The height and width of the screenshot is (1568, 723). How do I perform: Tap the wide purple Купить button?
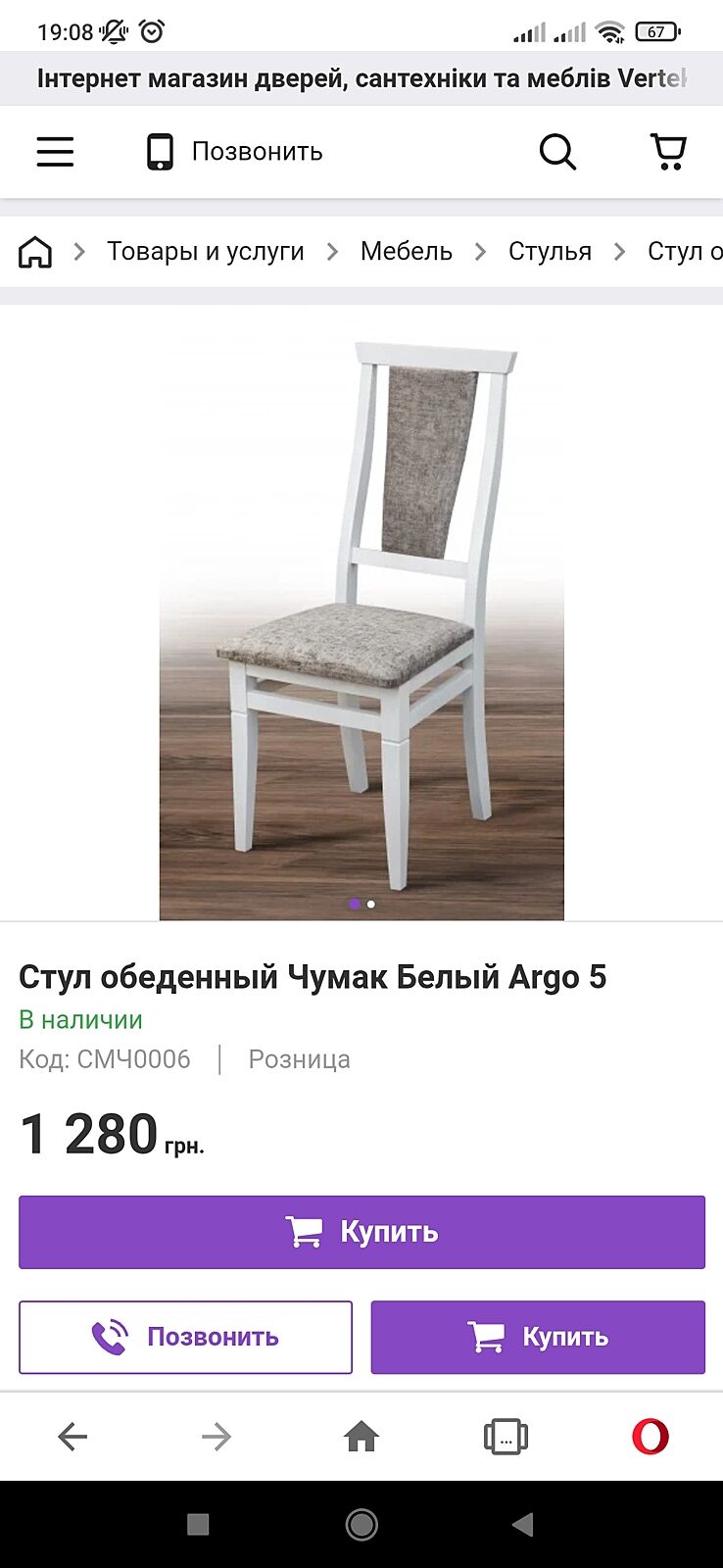coord(361,1232)
